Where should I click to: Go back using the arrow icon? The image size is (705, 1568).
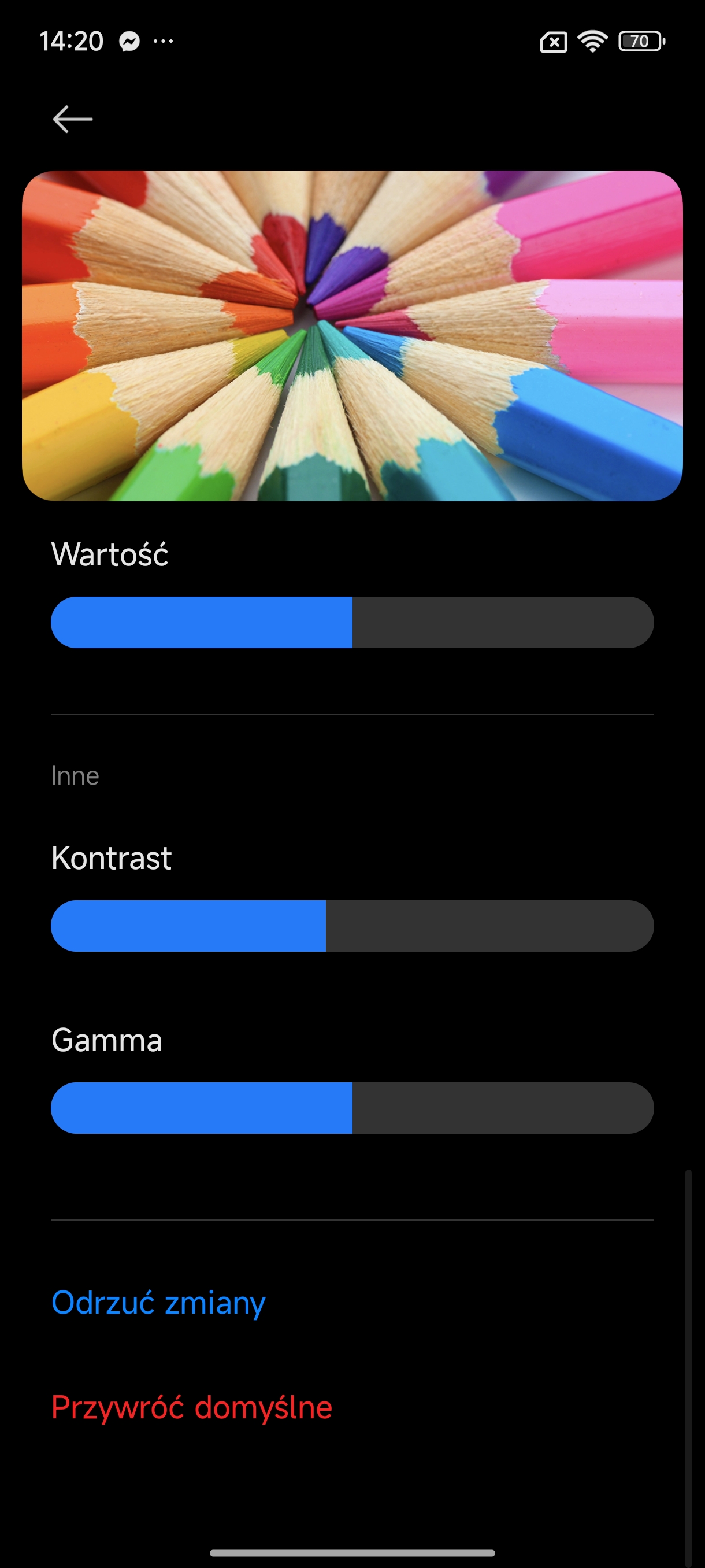pyautogui.click(x=72, y=119)
